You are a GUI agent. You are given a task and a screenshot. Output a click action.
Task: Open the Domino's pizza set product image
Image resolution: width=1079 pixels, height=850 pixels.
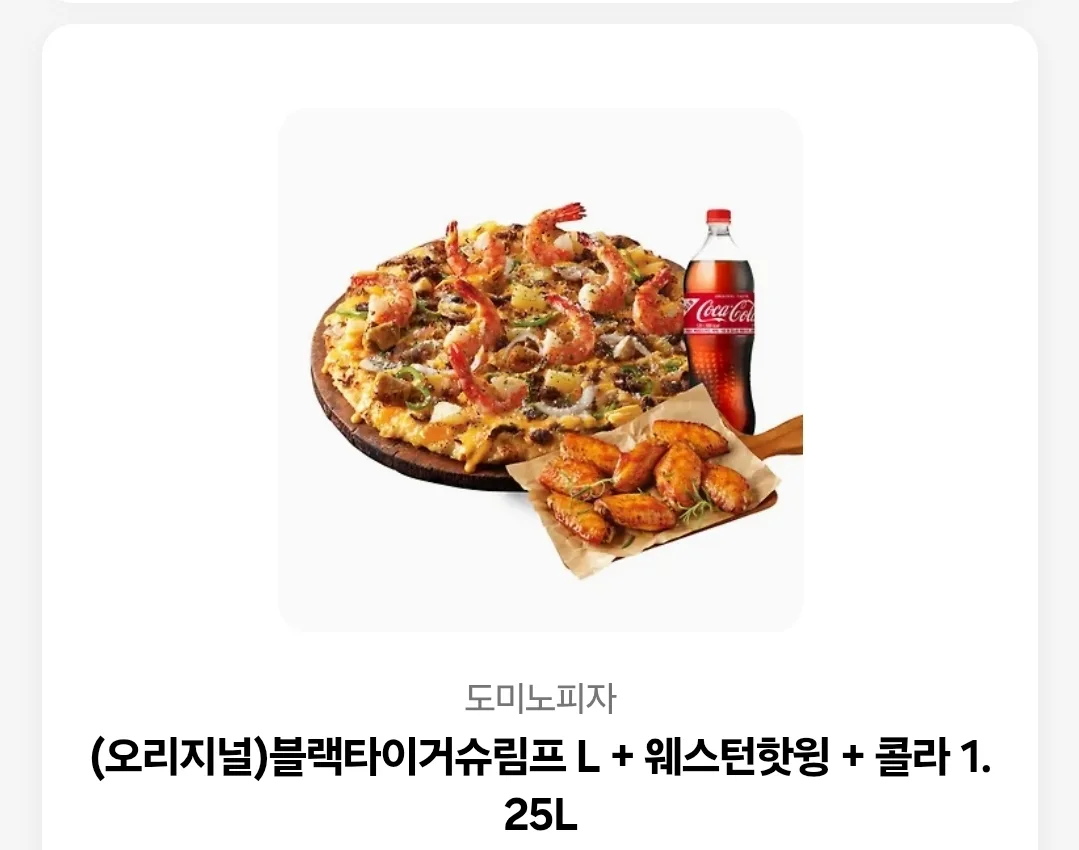tap(540, 370)
